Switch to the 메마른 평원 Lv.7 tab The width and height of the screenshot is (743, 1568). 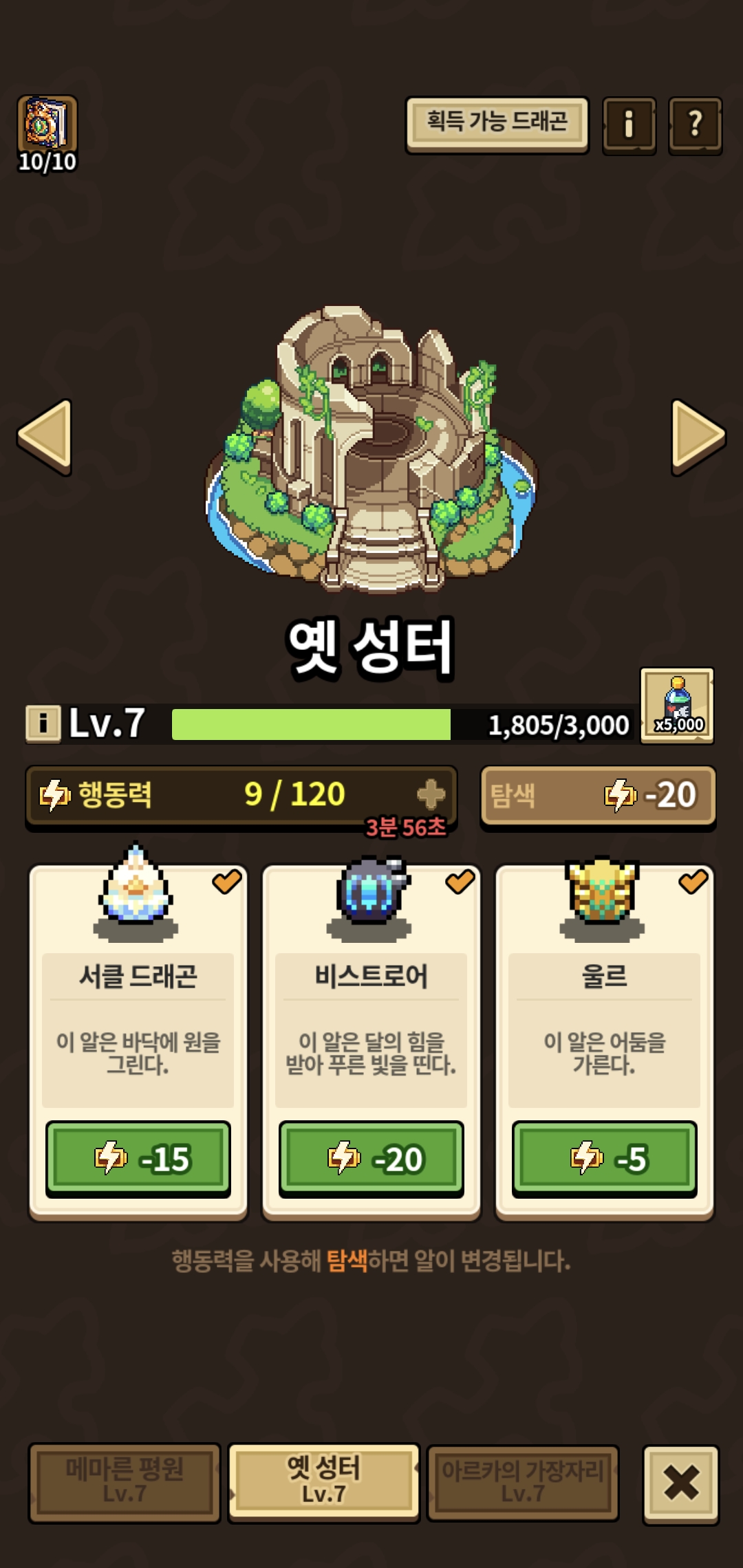click(x=125, y=1481)
